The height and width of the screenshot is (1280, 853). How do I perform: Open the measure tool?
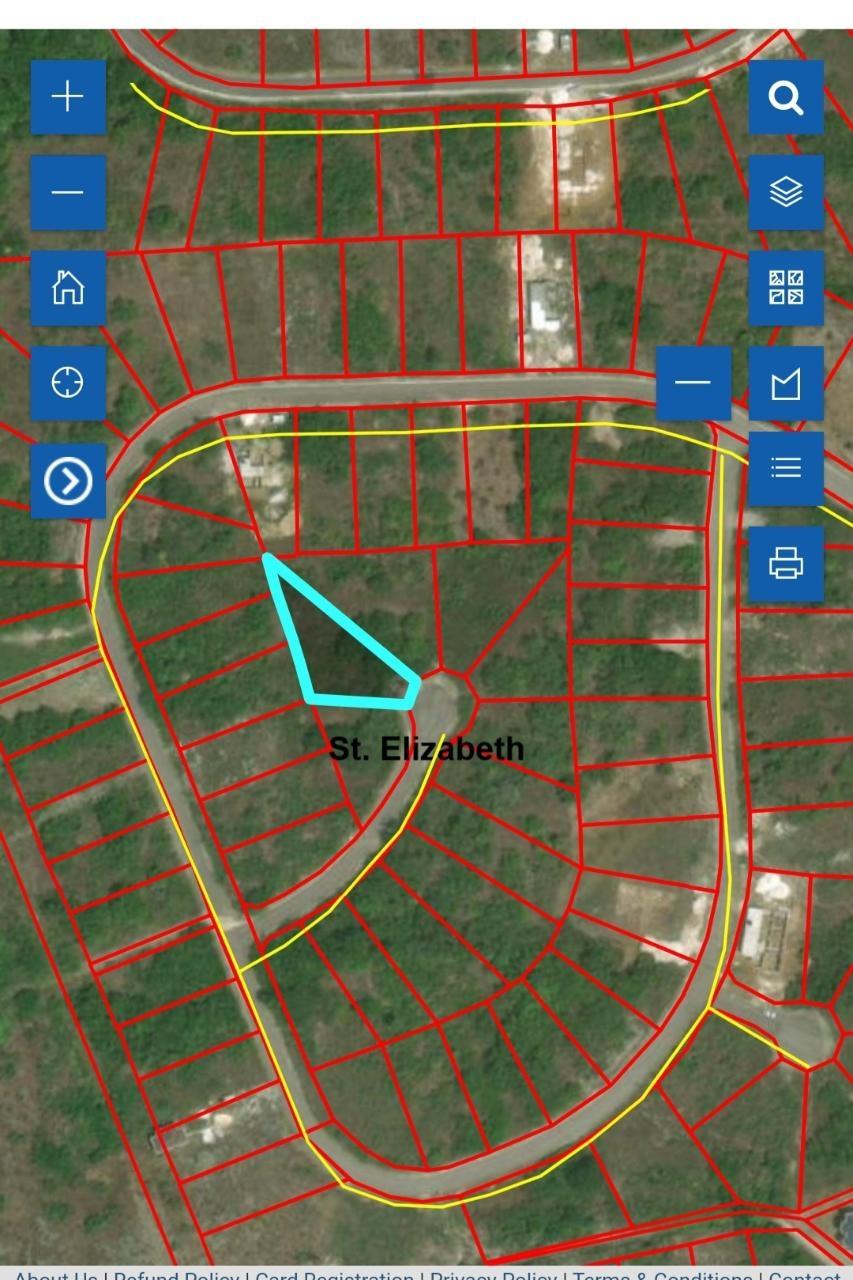click(x=786, y=383)
